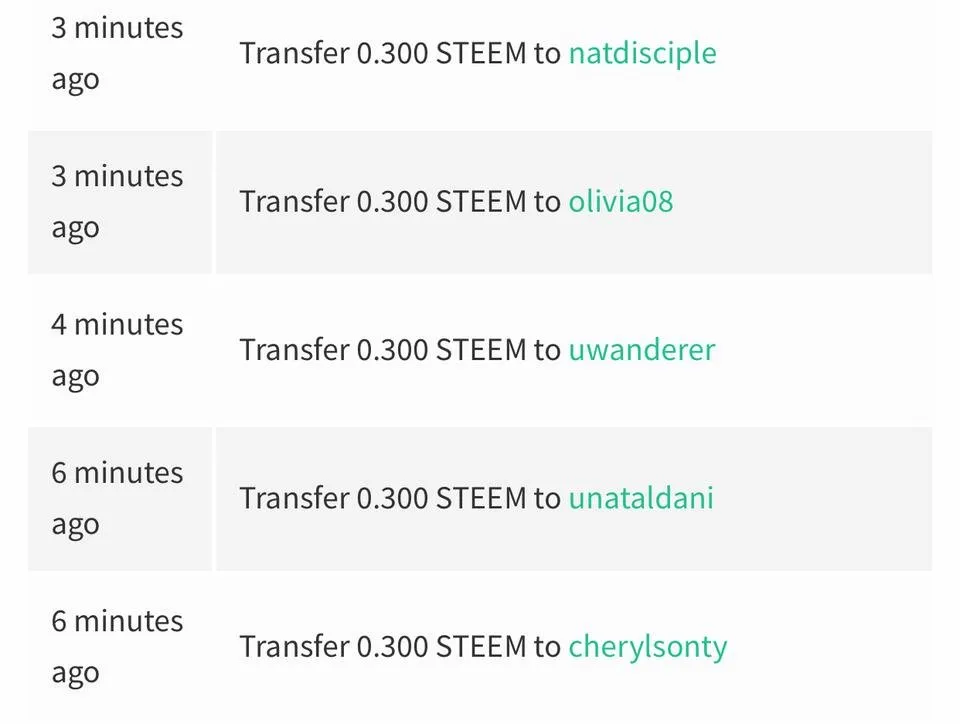
Task: Visit uwanderer's account page
Action: [x=641, y=350]
